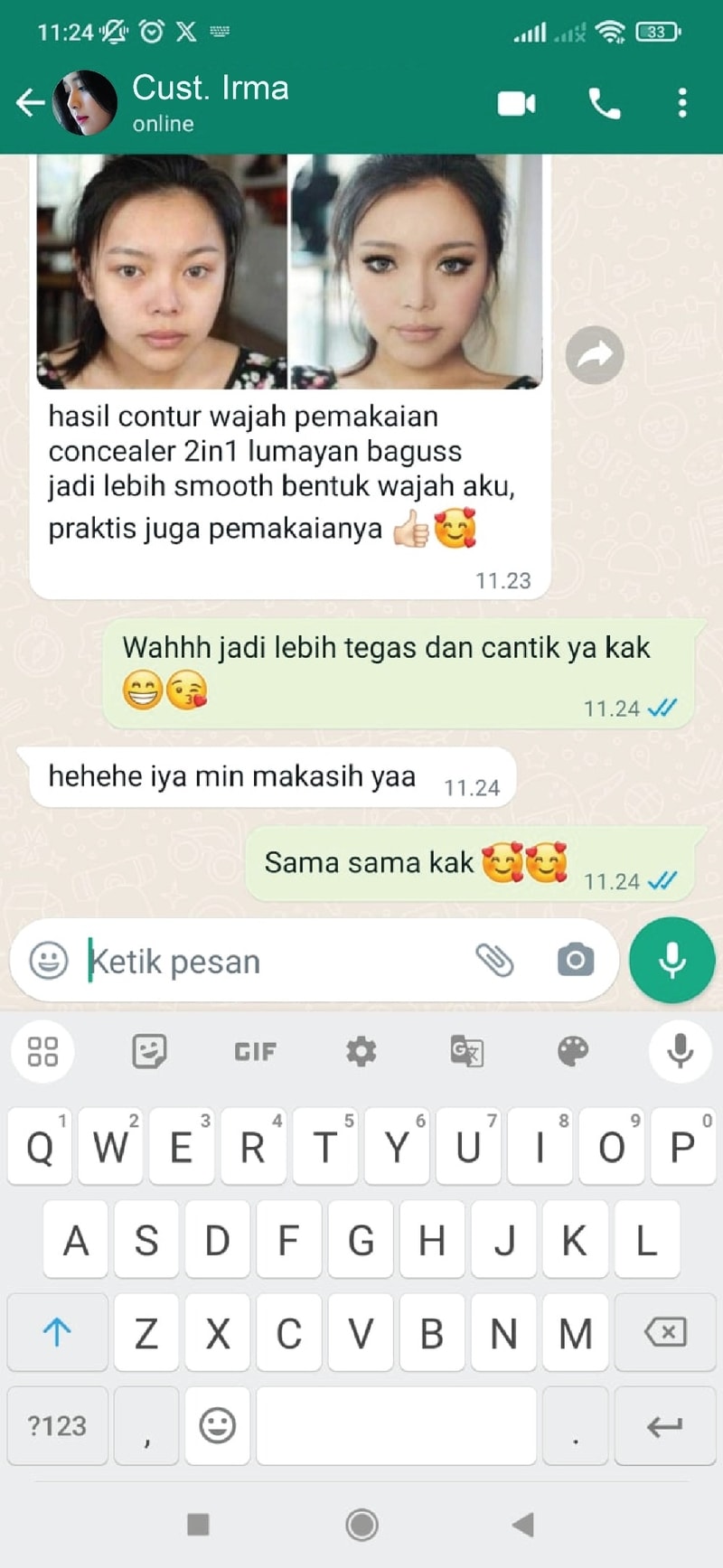723x1568 pixels.
Task: Open the before-after photo message
Action: pos(289,271)
